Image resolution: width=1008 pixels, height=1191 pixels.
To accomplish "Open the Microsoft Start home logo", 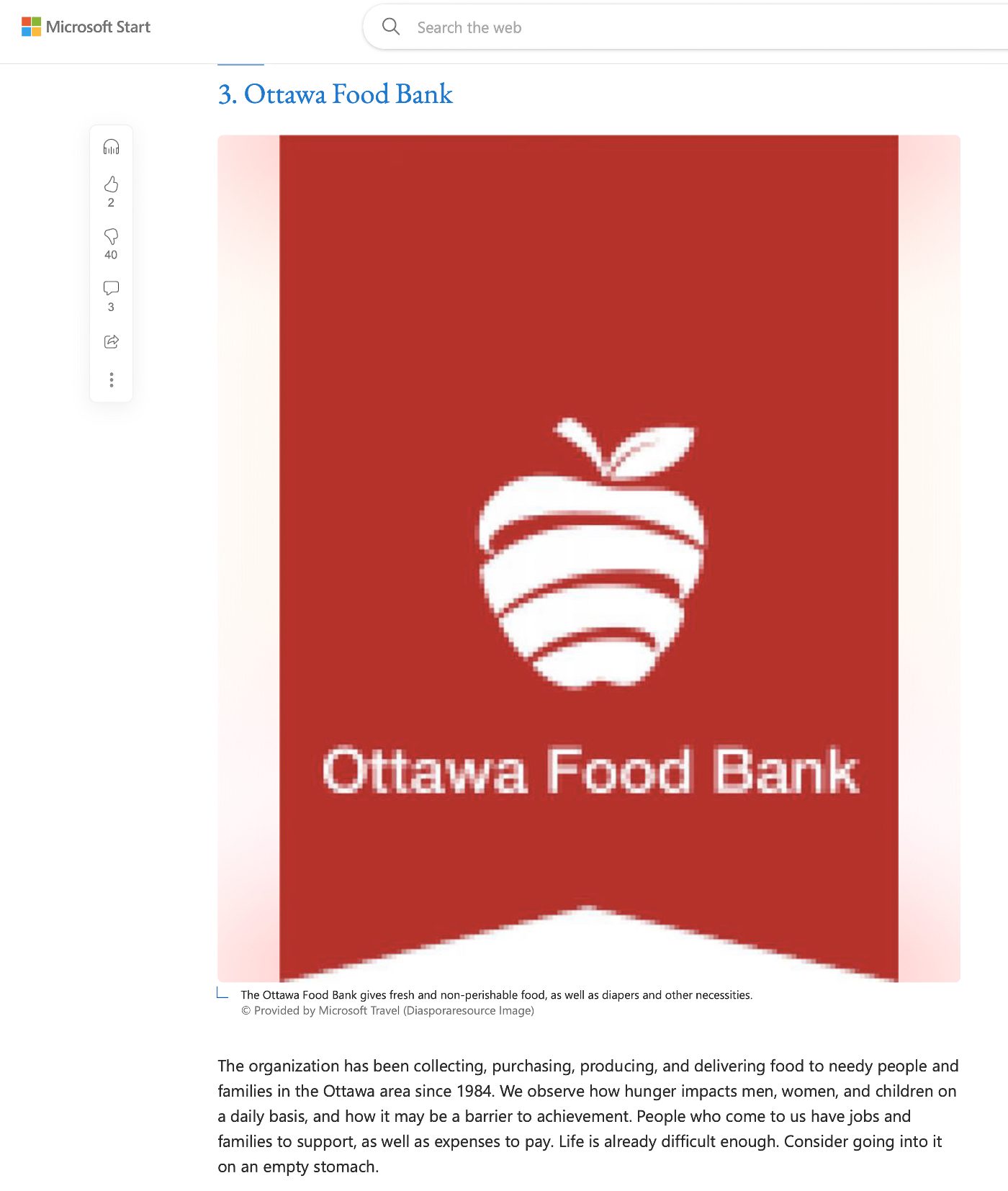I will pos(86,27).
